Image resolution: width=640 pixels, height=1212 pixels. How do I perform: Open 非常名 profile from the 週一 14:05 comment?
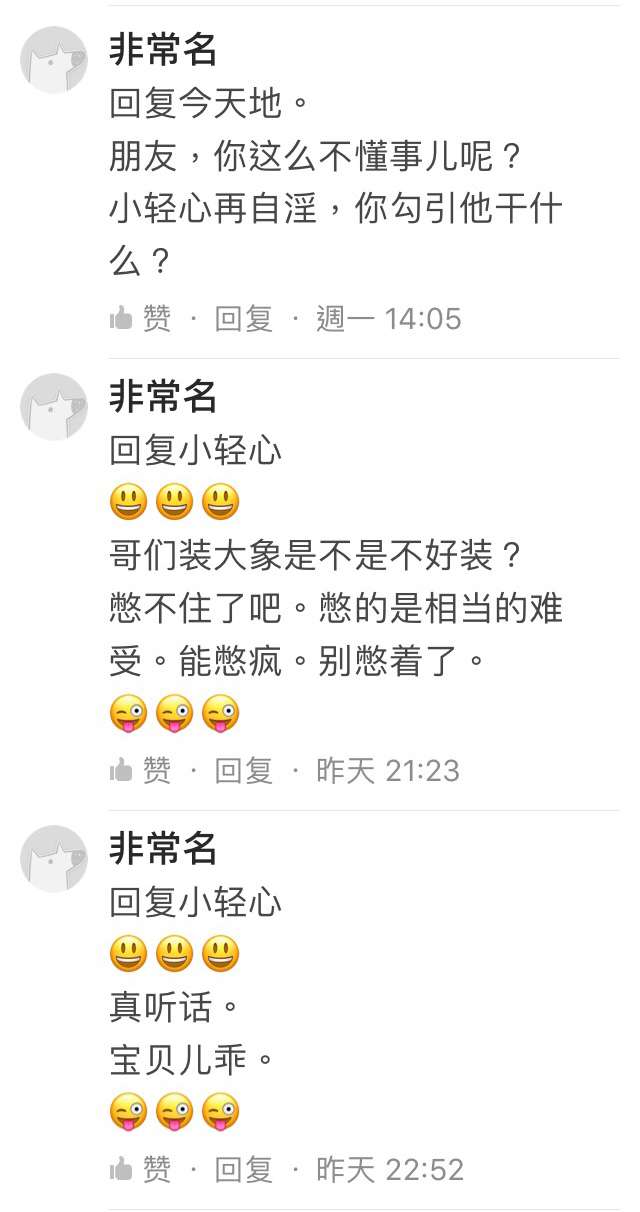point(163,48)
